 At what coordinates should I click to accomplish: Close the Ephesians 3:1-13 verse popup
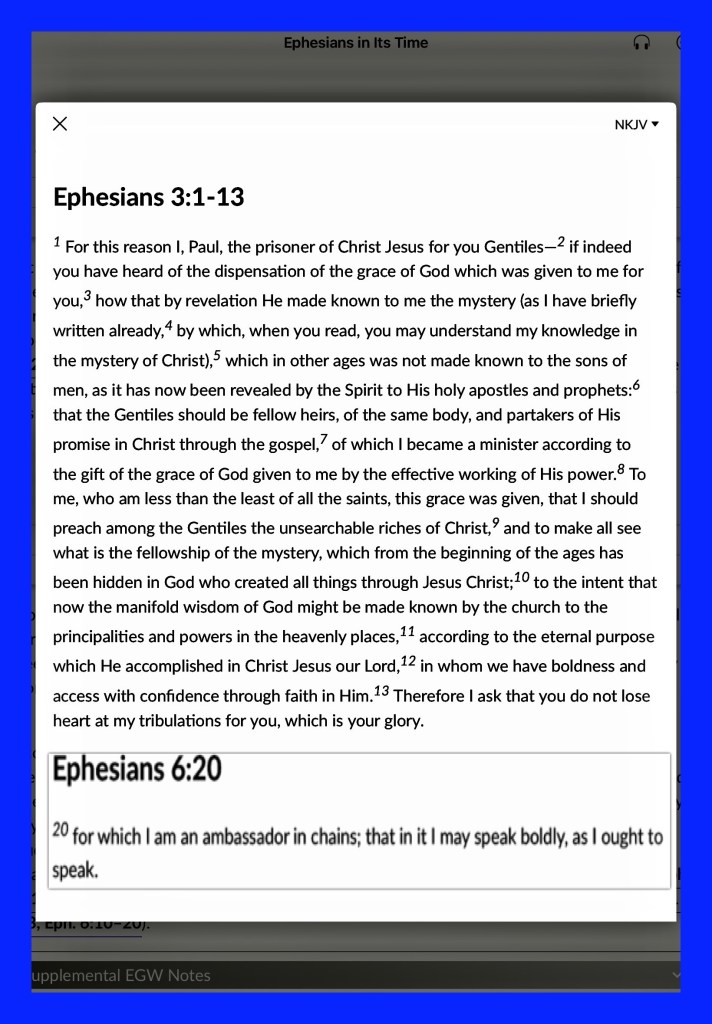click(x=60, y=124)
